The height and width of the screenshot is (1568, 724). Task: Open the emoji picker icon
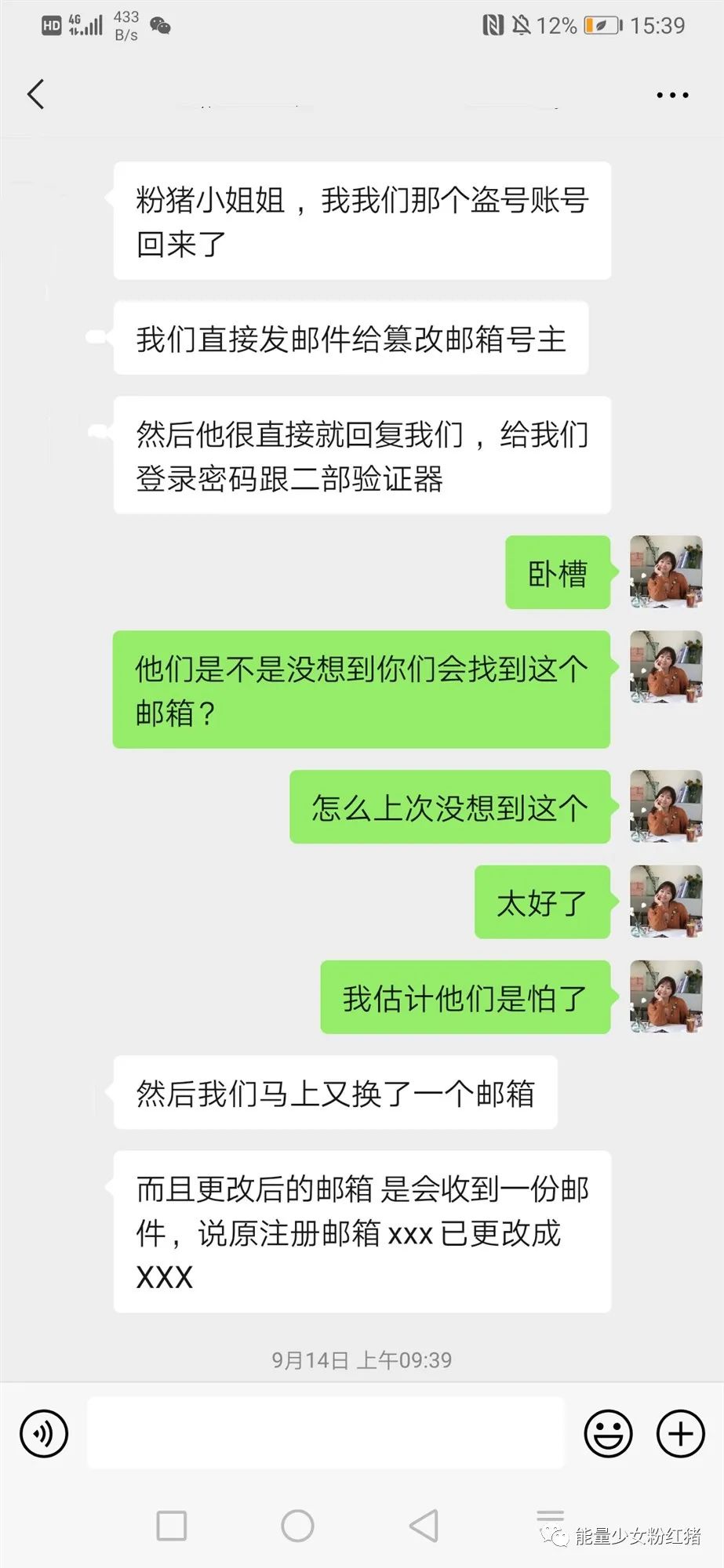coord(608,1432)
